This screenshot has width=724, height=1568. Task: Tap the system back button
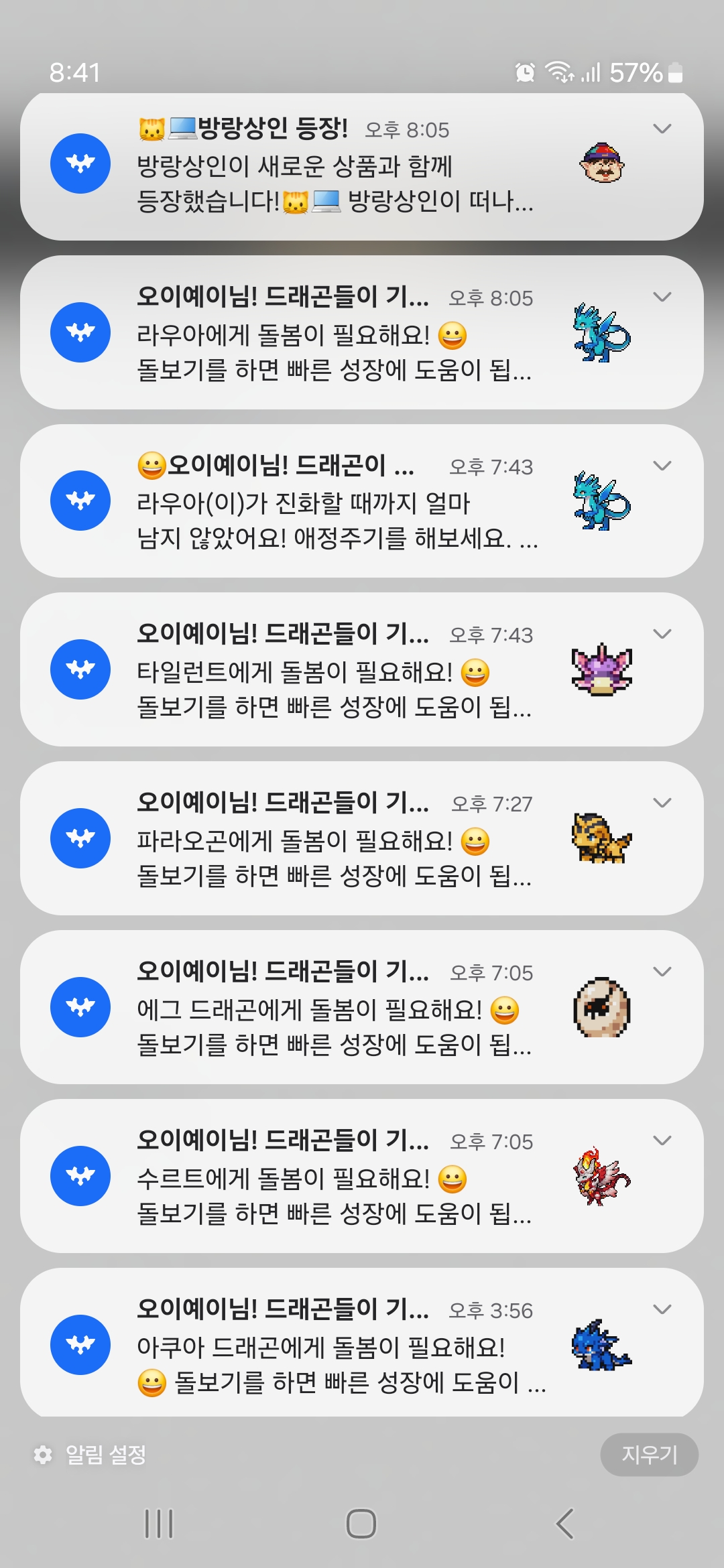coord(565,1524)
